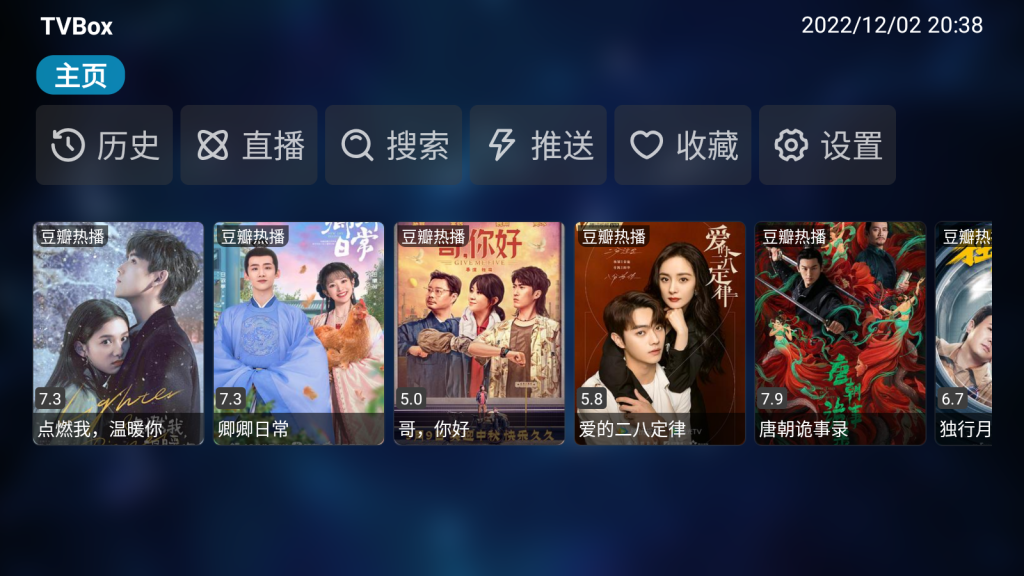Open the 卿卿日常 poster card

pyautogui.click(x=298, y=333)
